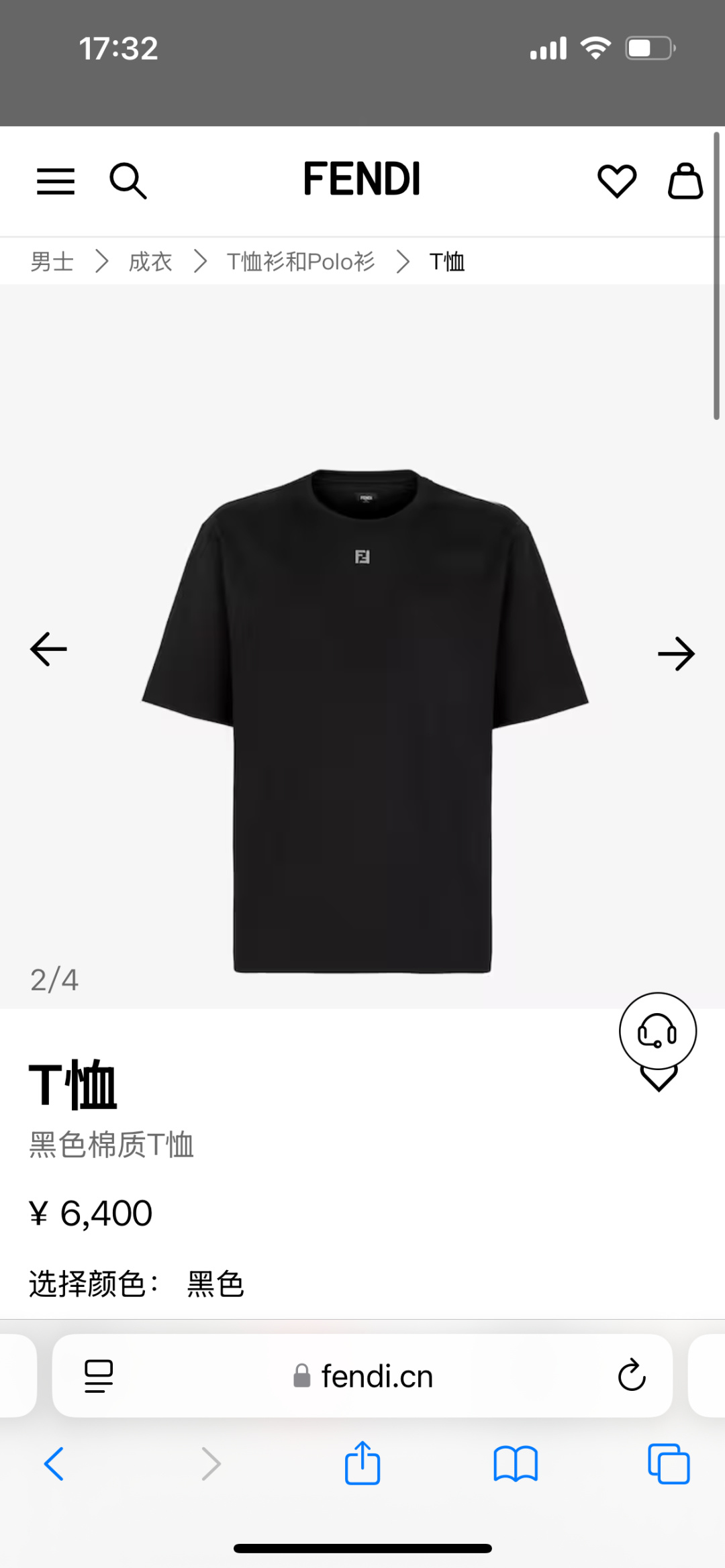Open the shopping bag icon
The width and height of the screenshot is (725, 1568).
687,179
